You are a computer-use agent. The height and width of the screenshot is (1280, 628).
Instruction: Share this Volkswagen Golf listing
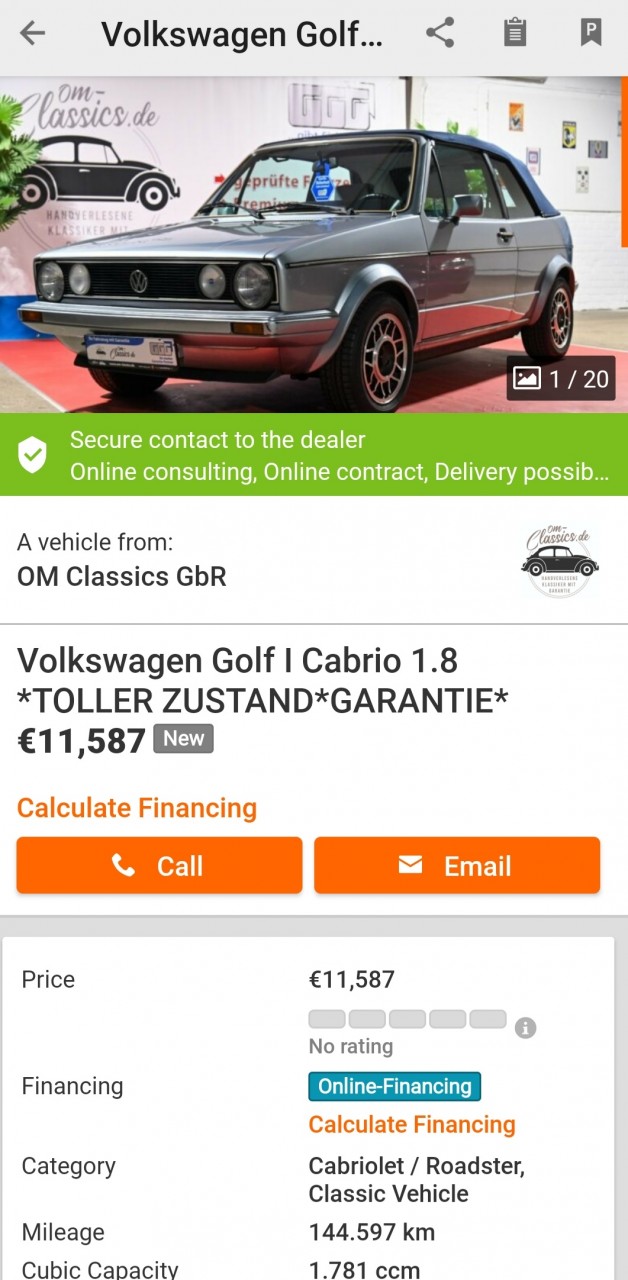(440, 34)
